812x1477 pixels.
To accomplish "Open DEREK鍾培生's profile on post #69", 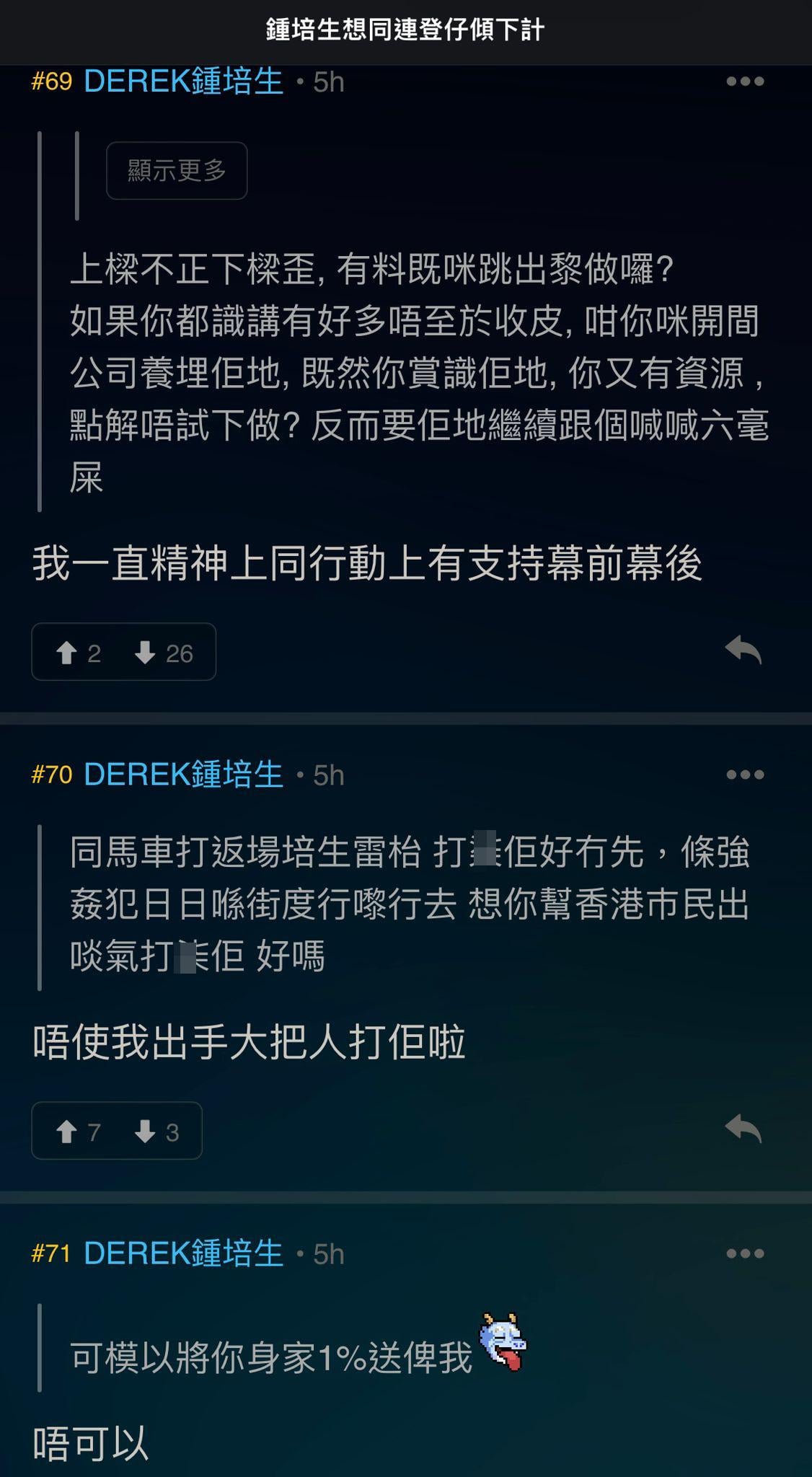I will (183, 81).
